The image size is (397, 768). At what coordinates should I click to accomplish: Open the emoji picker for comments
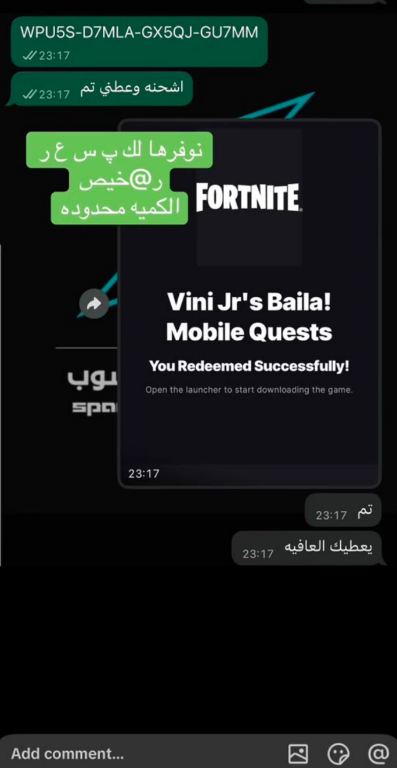336,753
